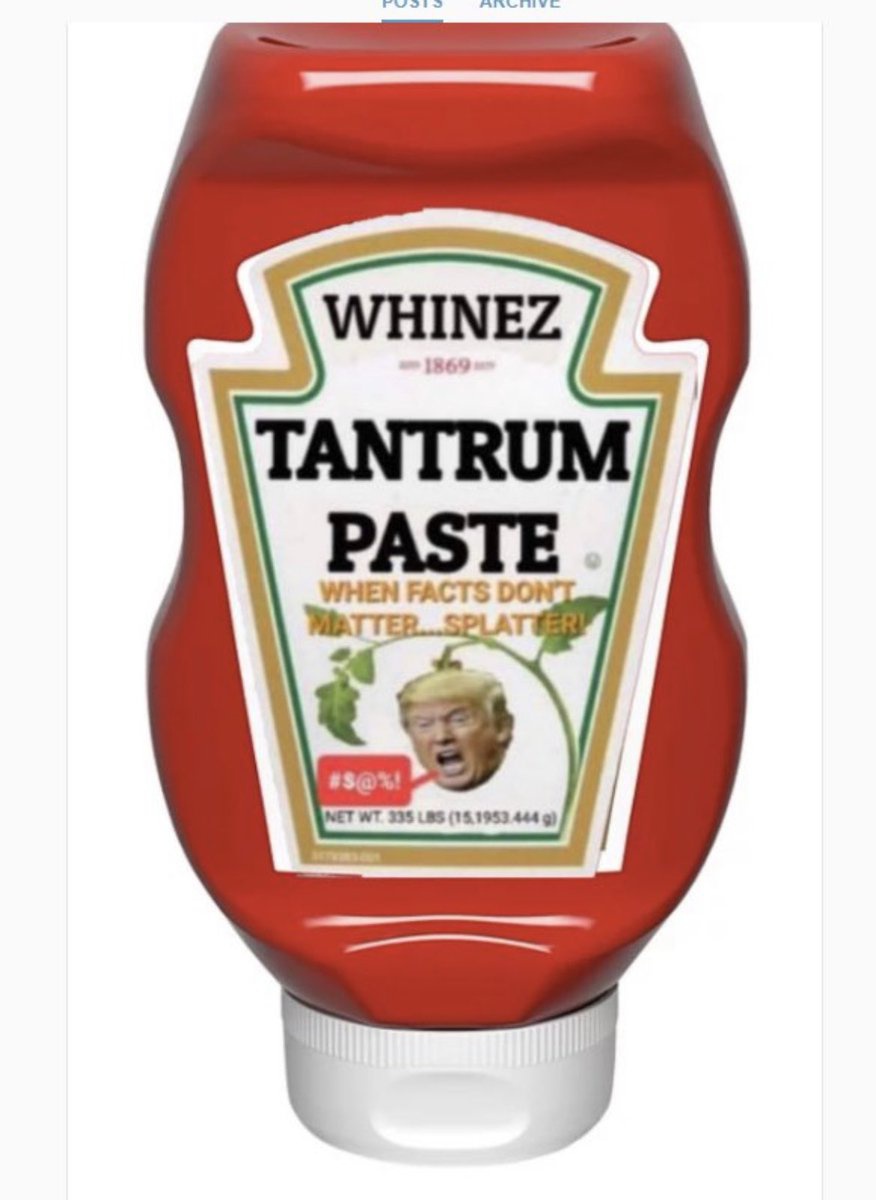This screenshot has width=876, height=1200.
Task: Switch to the Archive tab
Action: click(x=519, y=4)
